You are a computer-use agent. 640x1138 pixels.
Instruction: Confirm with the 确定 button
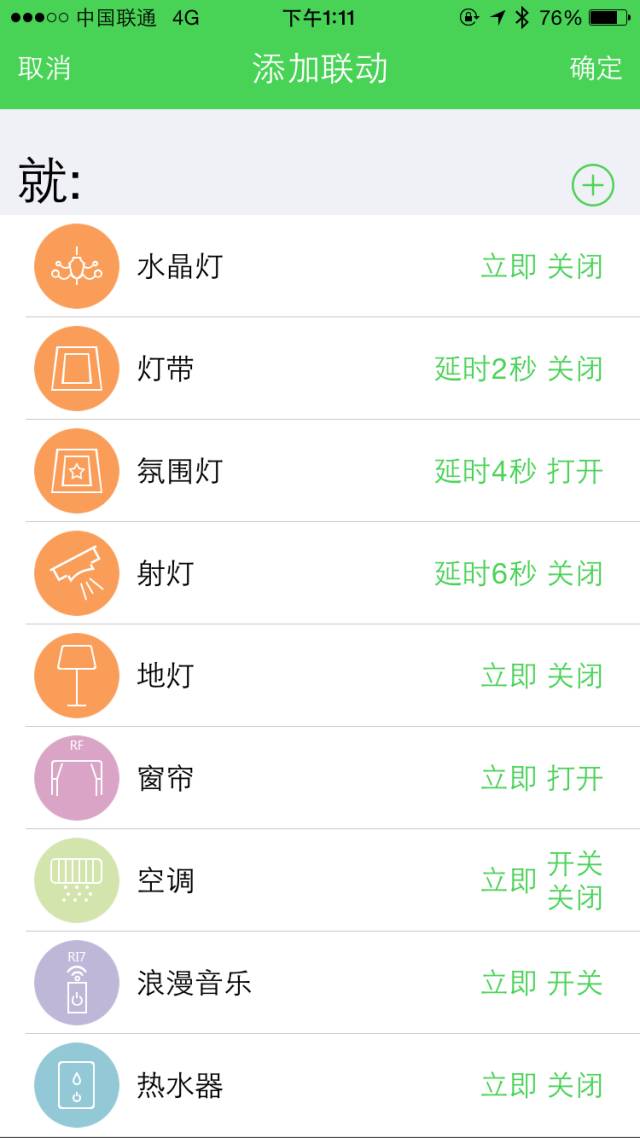pyautogui.click(x=596, y=68)
